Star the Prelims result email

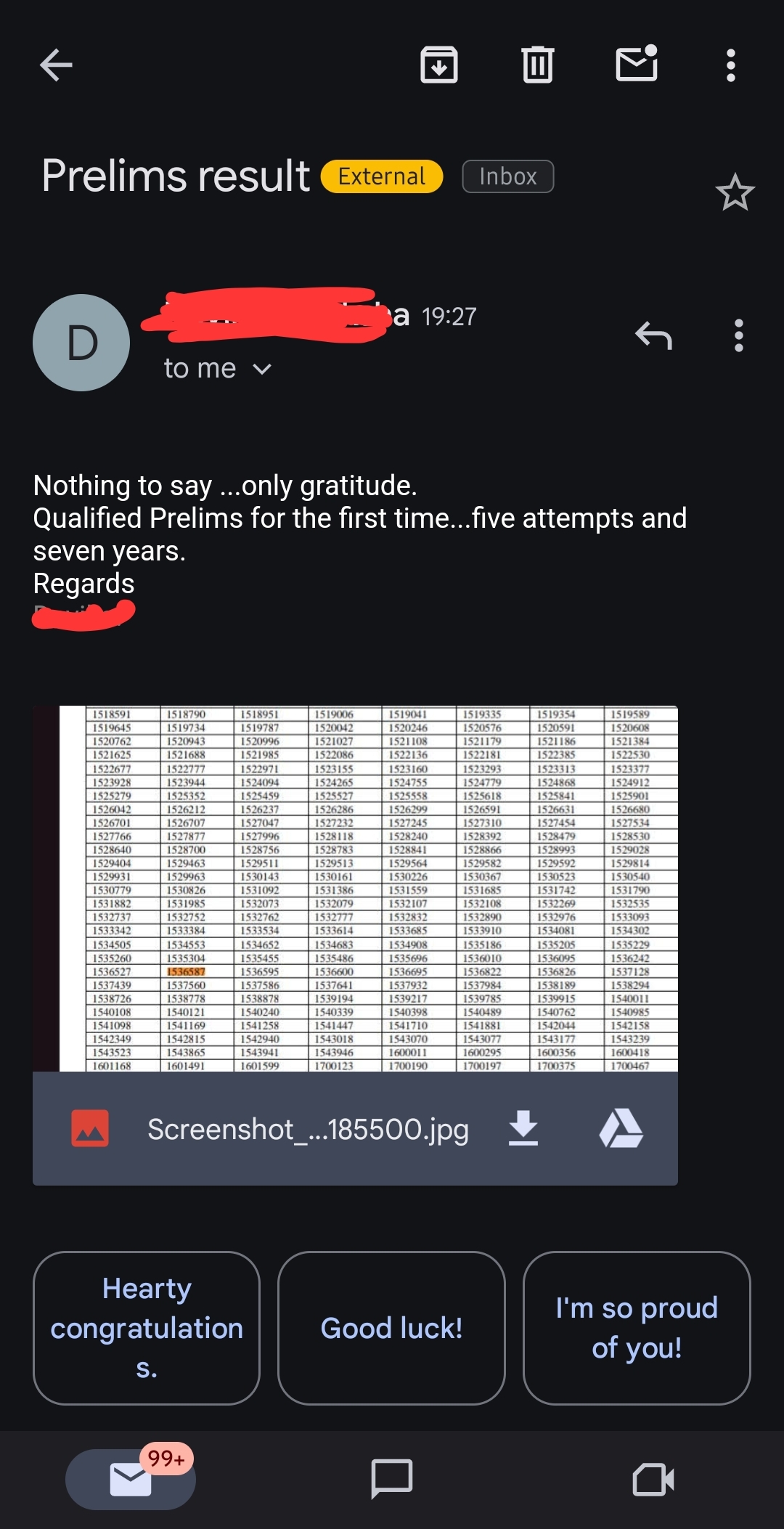[735, 192]
